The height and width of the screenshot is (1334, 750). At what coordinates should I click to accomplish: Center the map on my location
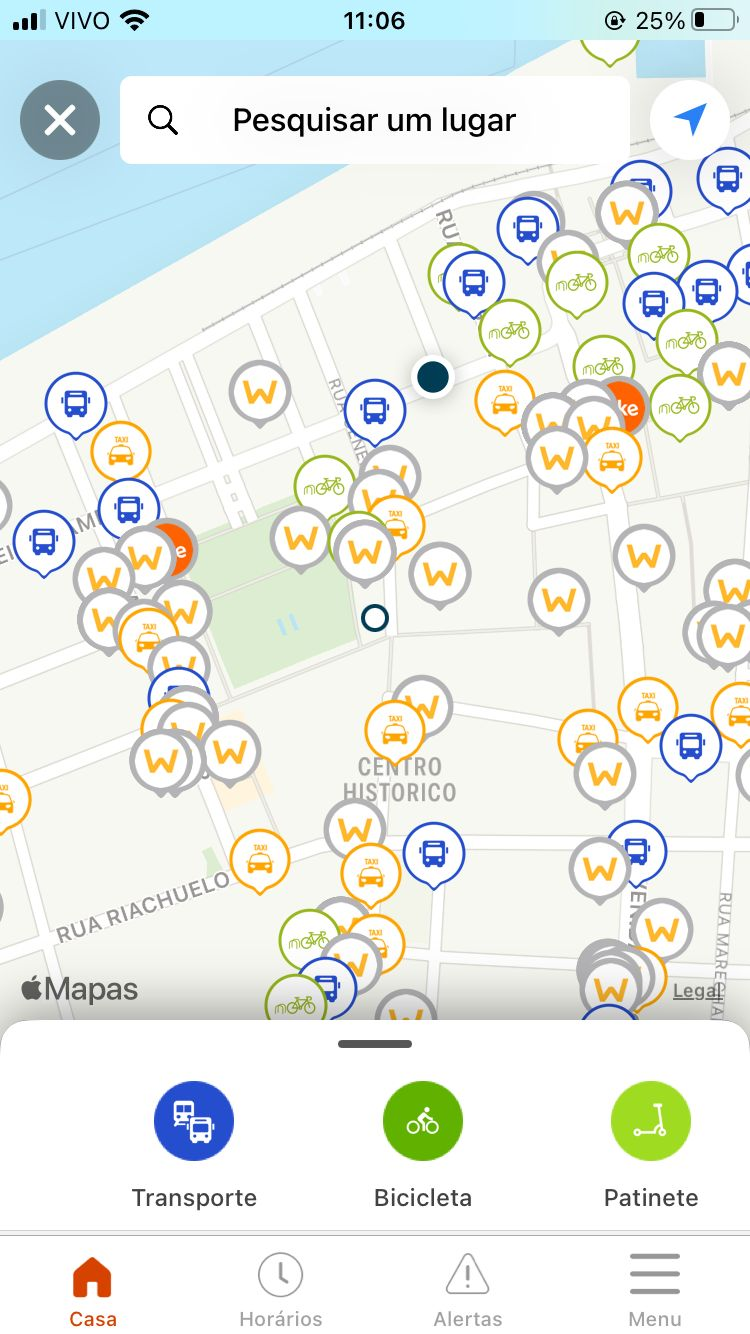689,120
